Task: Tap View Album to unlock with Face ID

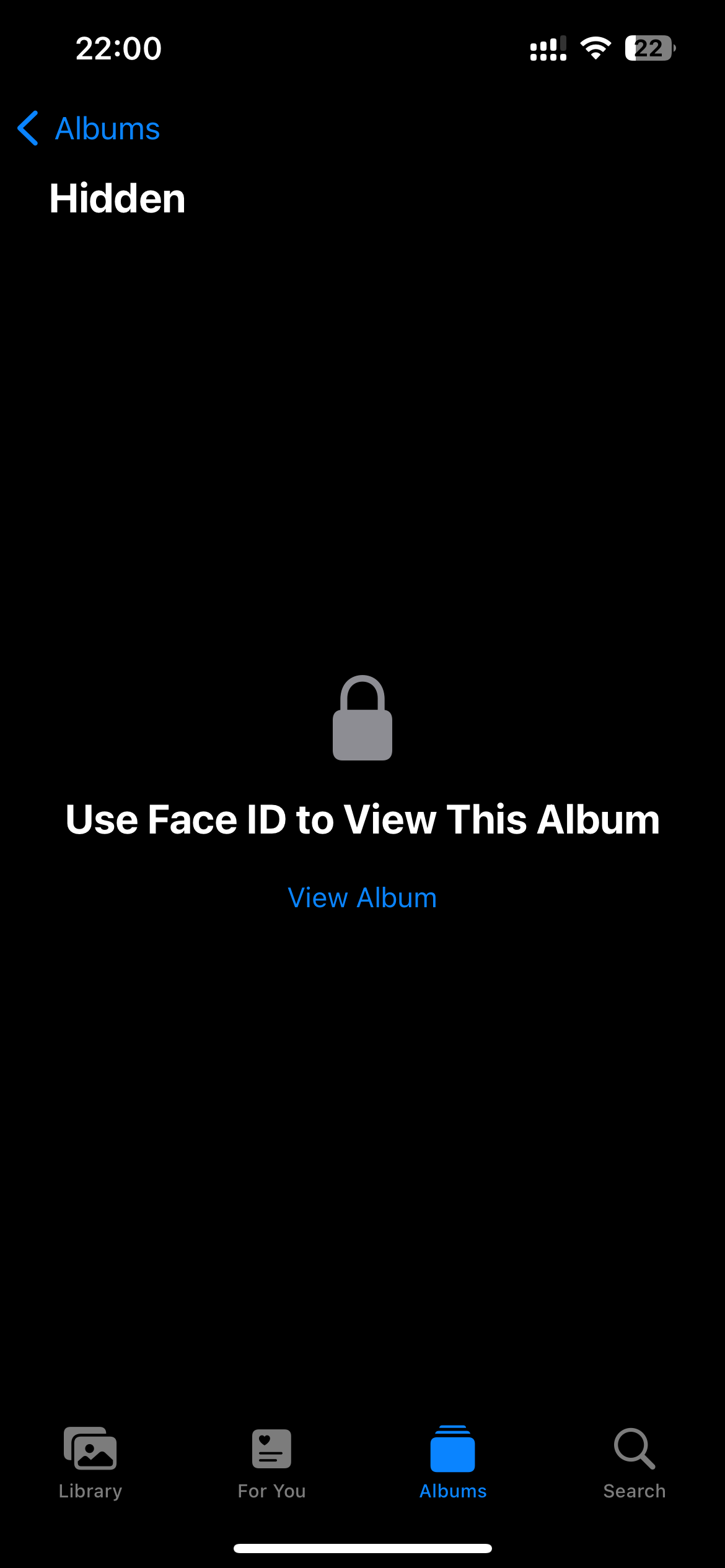Action: coord(362,897)
